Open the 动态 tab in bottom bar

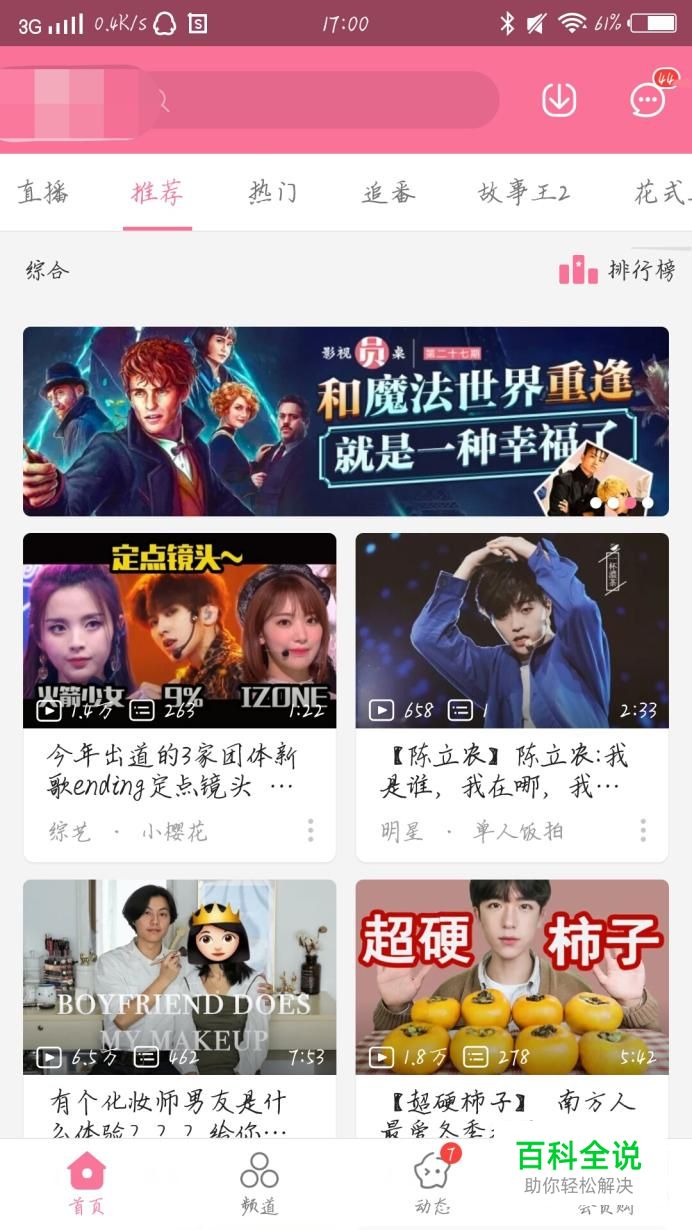pos(432,1184)
